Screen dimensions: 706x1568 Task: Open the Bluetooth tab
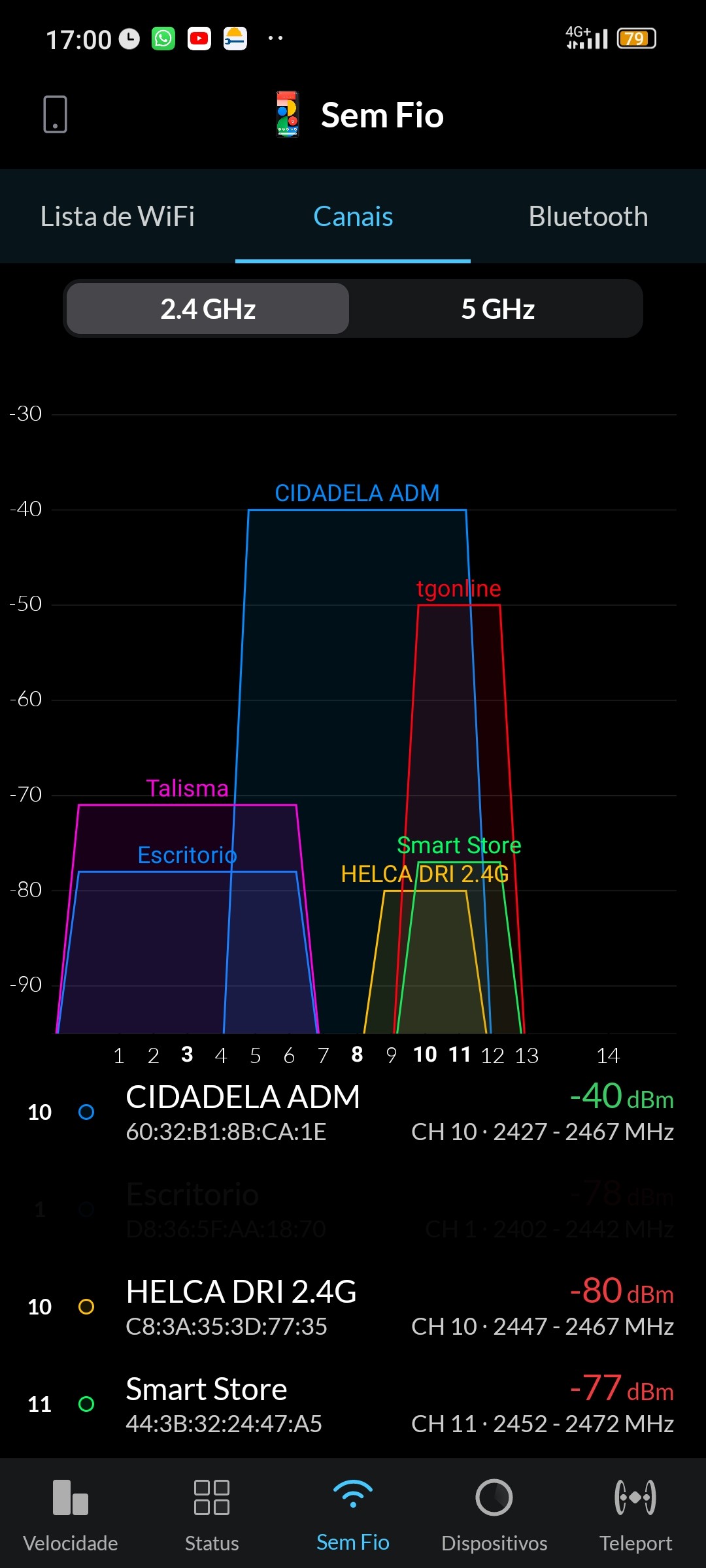[x=588, y=217]
